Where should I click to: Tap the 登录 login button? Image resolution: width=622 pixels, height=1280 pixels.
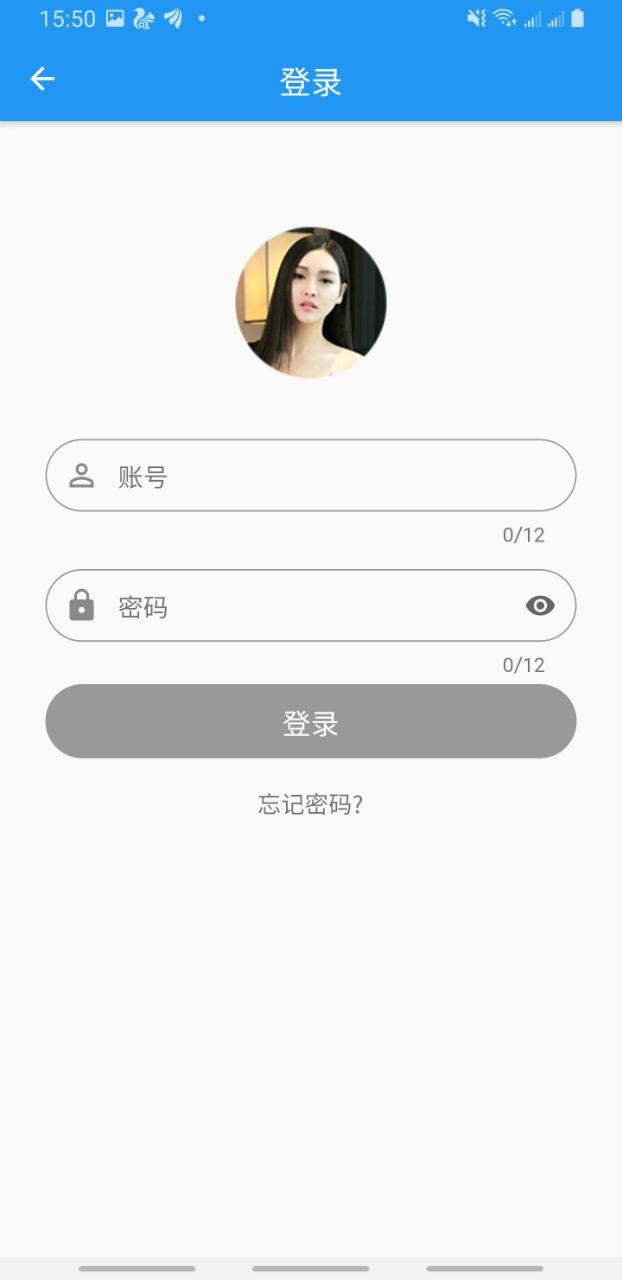[x=311, y=721]
